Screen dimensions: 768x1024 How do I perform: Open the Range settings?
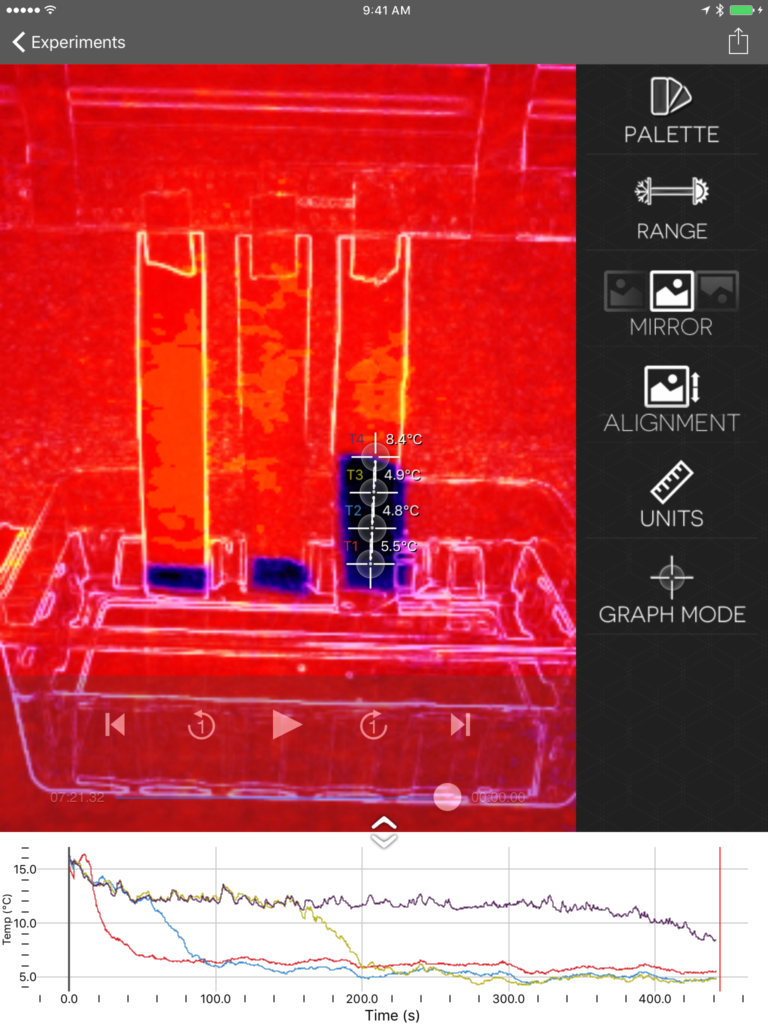[671, 207]
